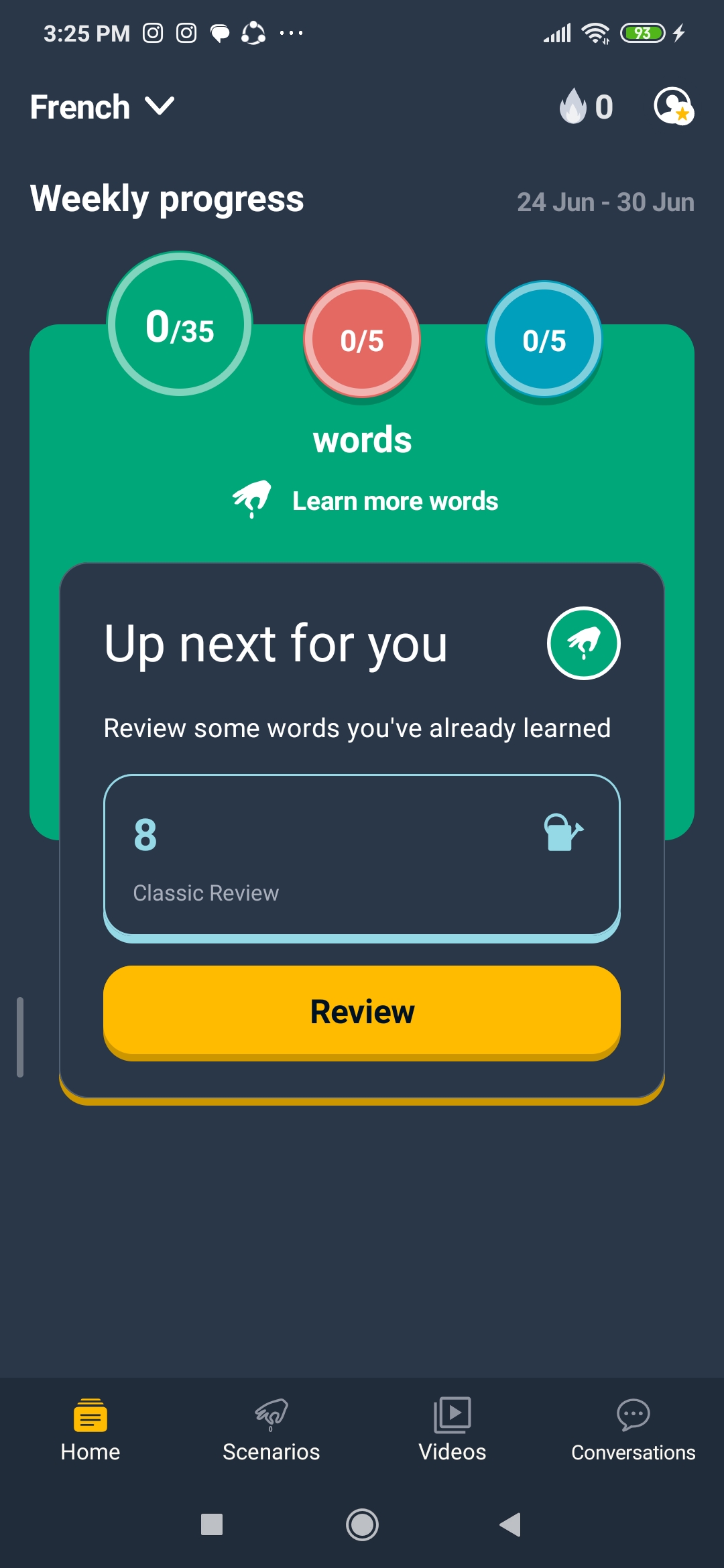Go to the Home tab

click(x=90, y=1430)
